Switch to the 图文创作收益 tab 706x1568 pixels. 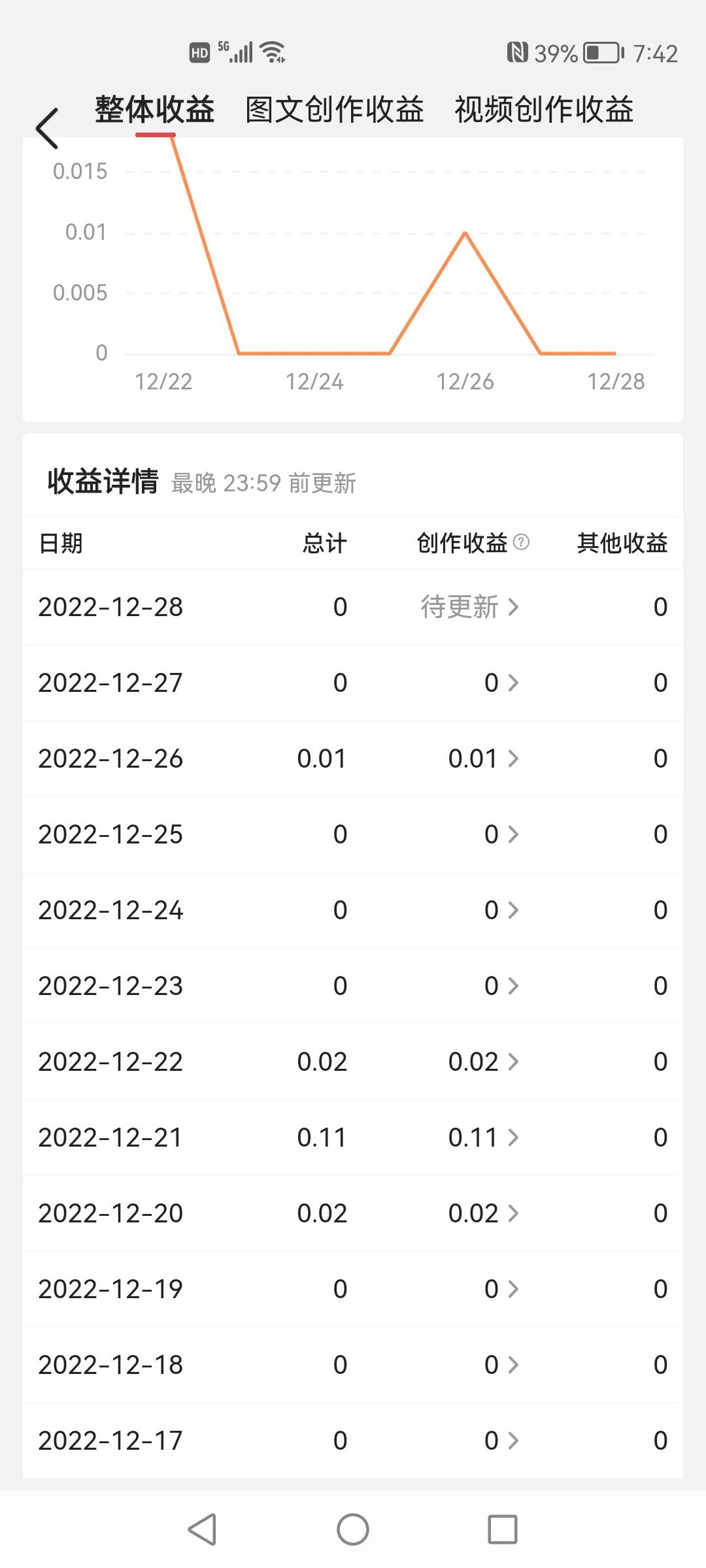(x=333, y=110)
